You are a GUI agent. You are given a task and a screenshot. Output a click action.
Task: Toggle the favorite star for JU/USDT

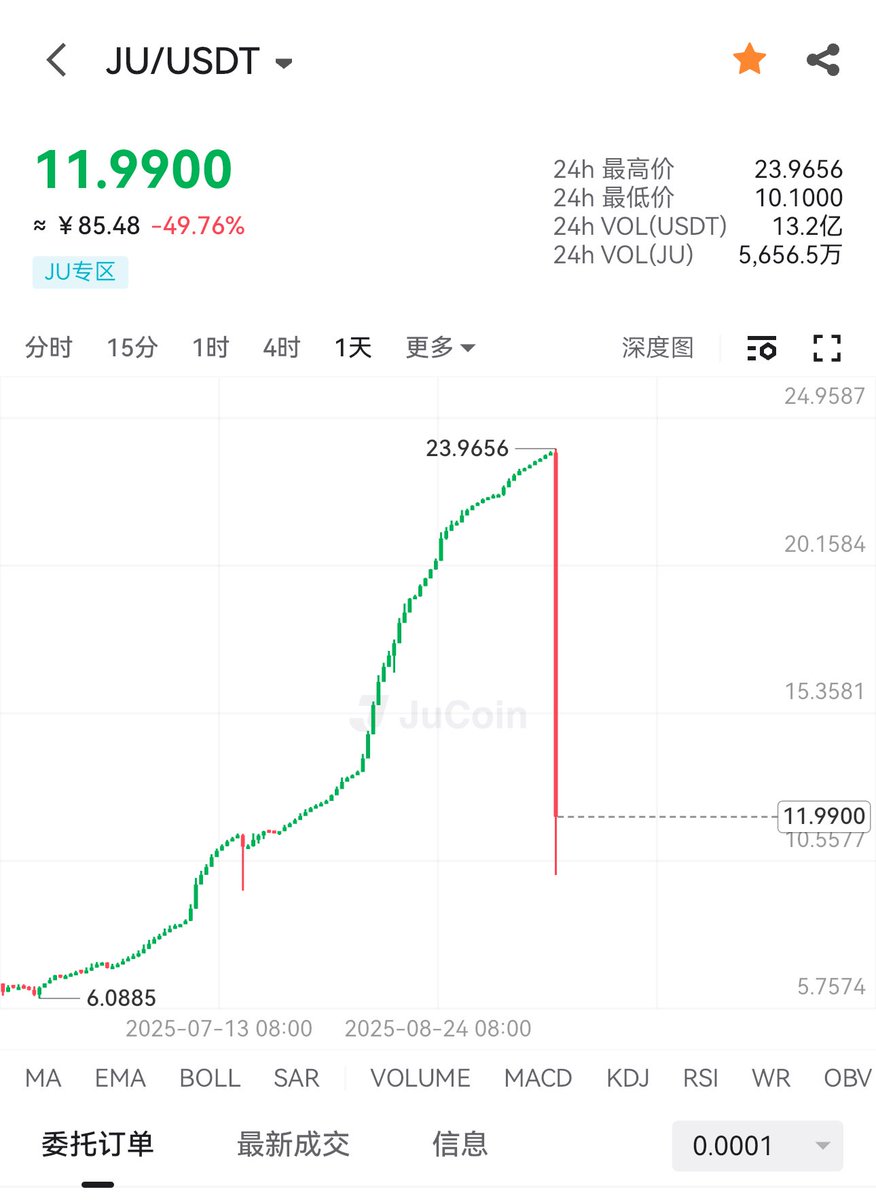(x=749, y=60)
